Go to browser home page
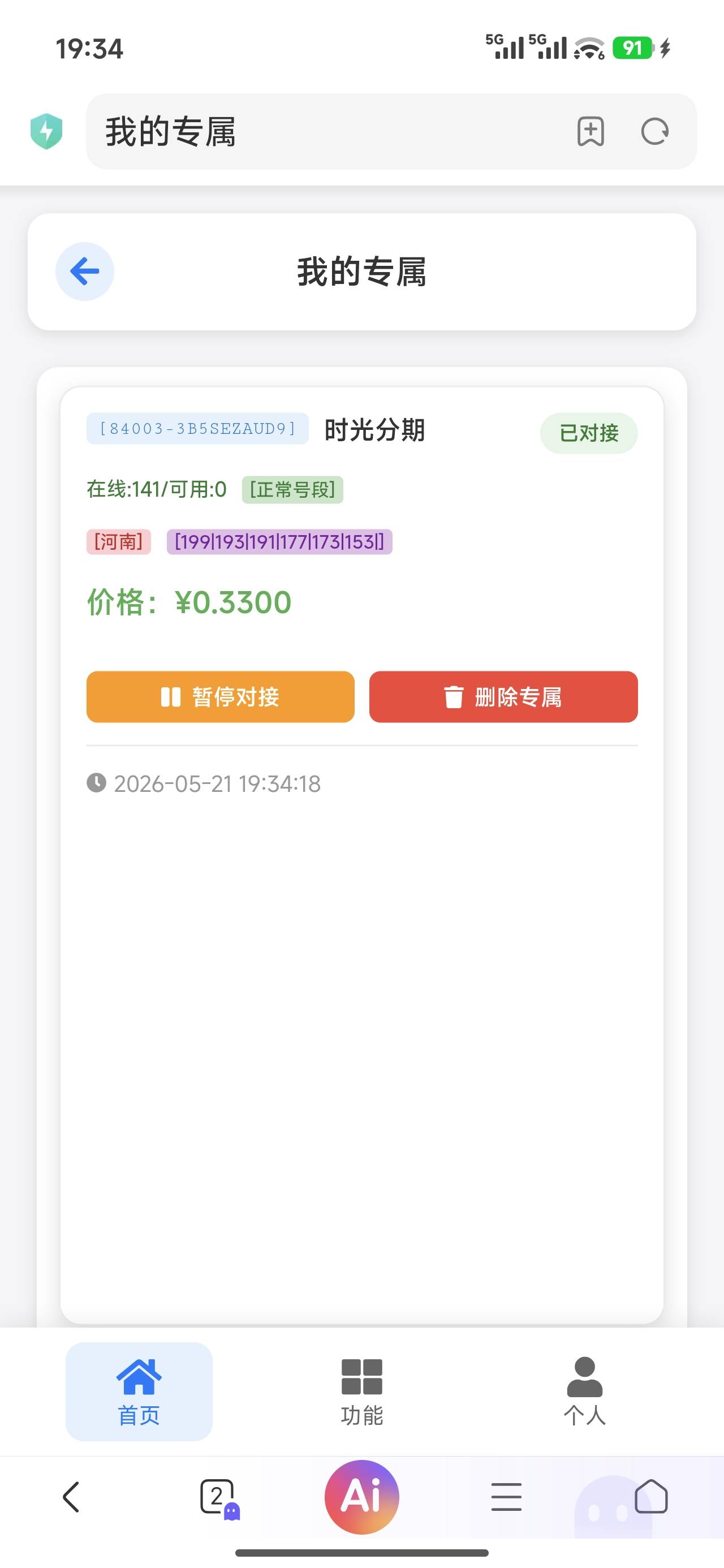This screenshot has height=1568, width=724. (x=651, y=1497)
